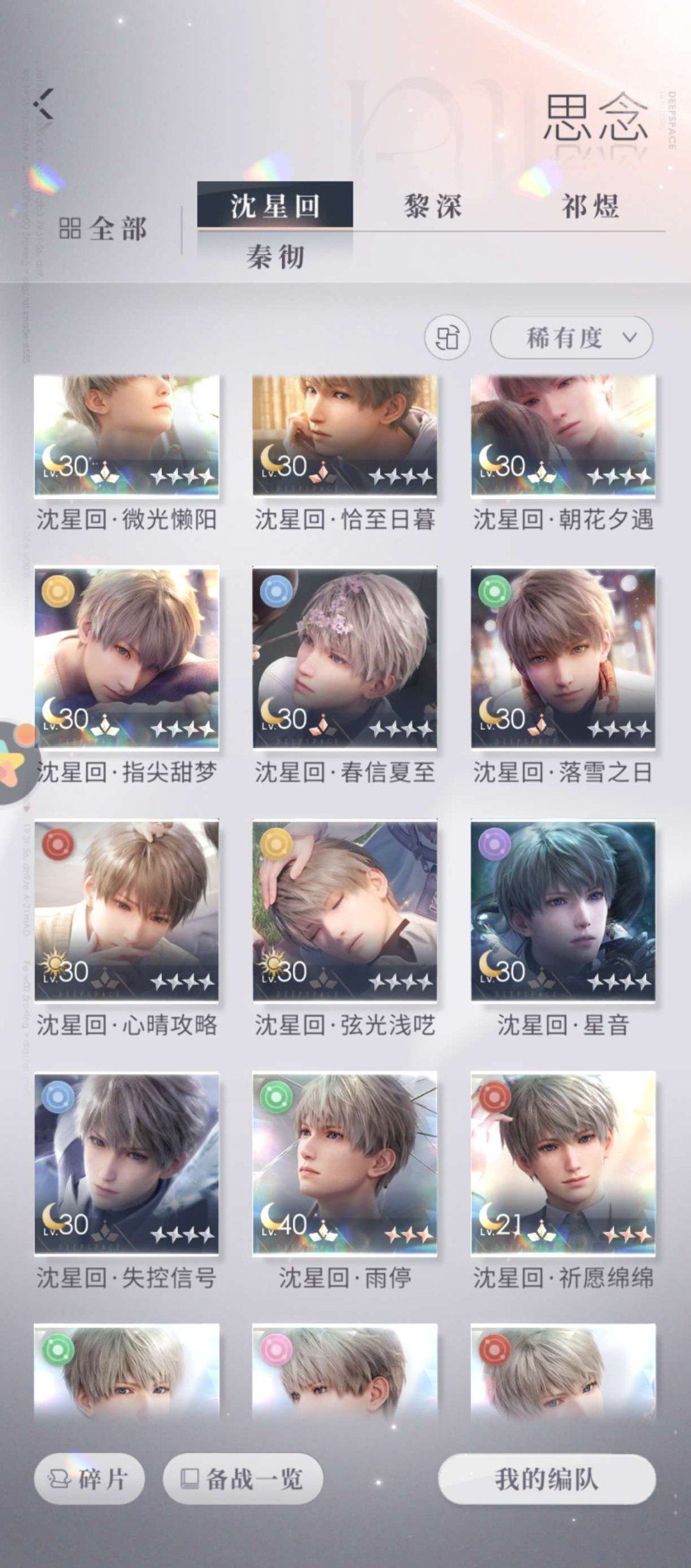Image resolution: width=691 pixels, height=1568 pixels.
Task: Open the 沈星回·微光懒阳 card
Action: tap(127, 435)
